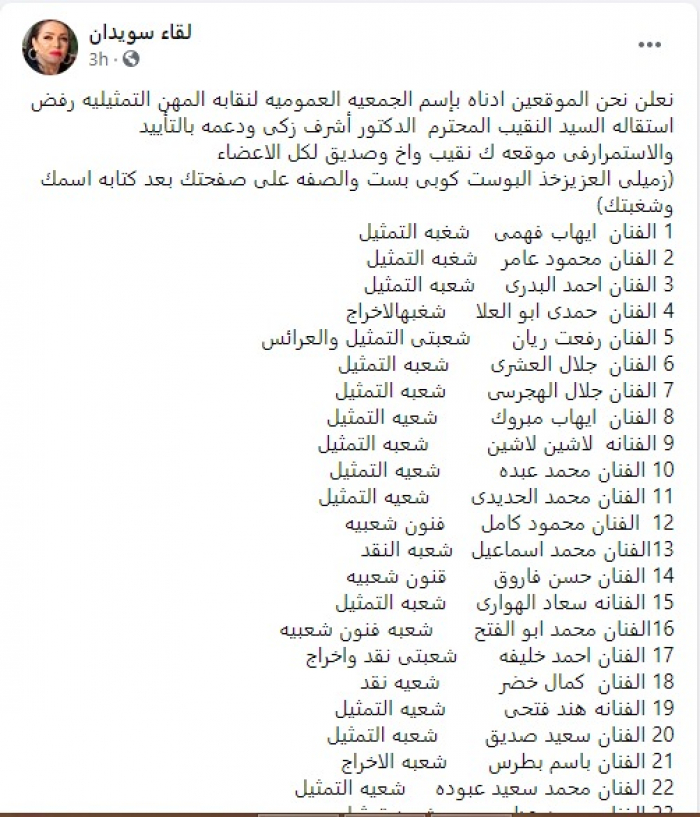700x817 pixels.
Task: Open the author name لقاء سويدان
Action: coord(139,33)
